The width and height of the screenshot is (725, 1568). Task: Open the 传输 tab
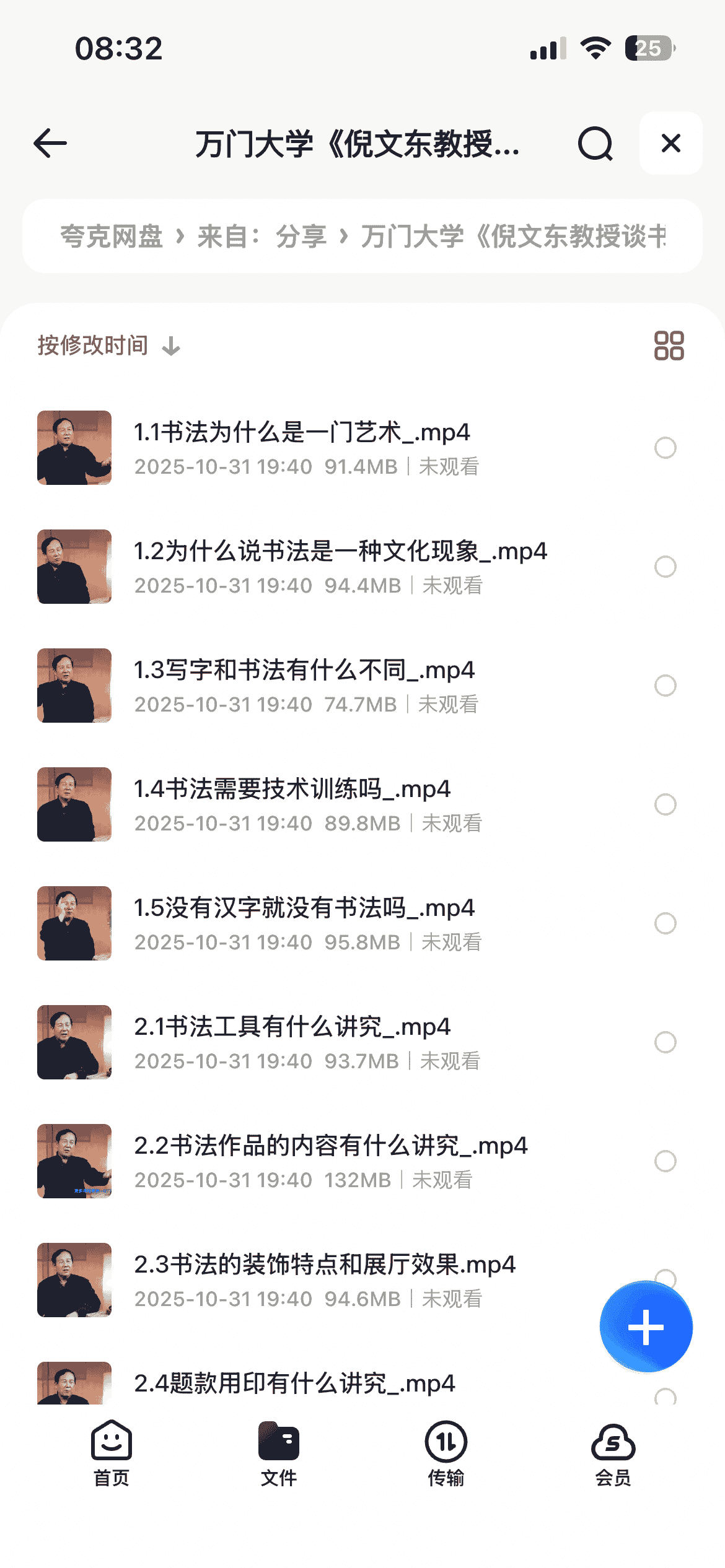coord(446,1453)
